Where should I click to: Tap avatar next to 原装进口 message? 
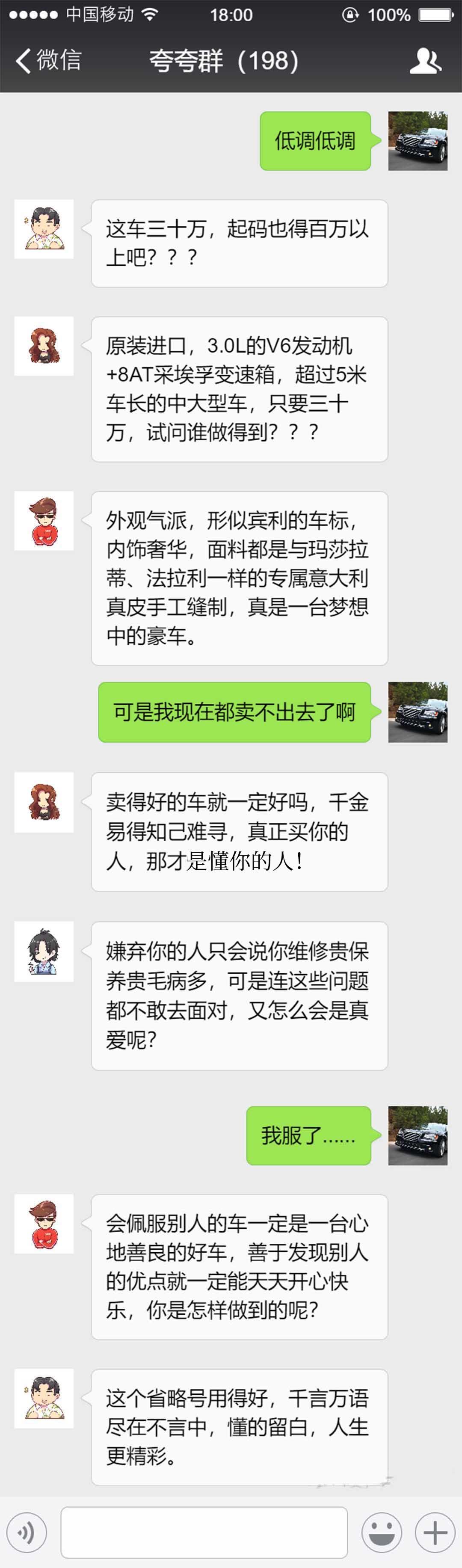[44, 346]
